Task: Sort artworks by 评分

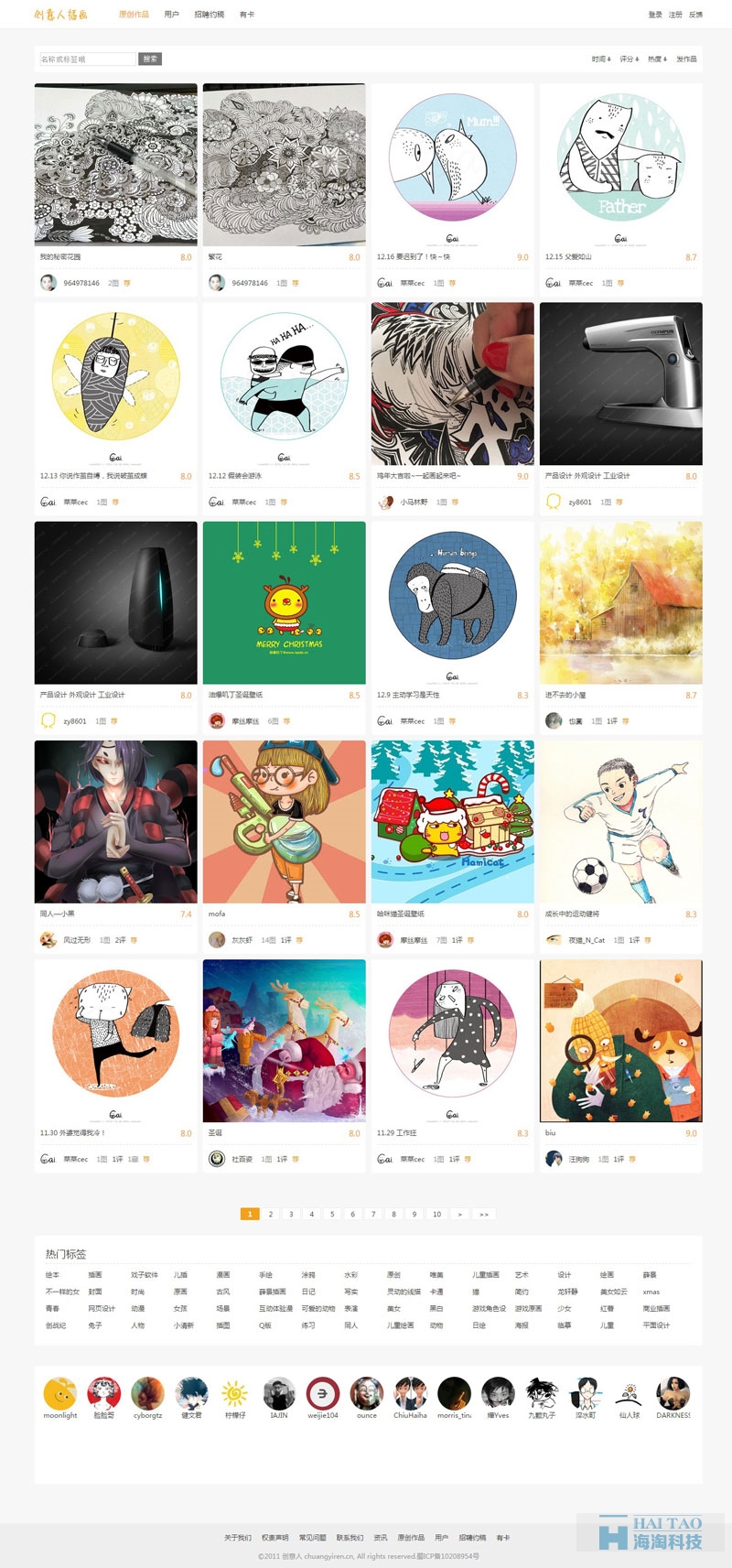Action: (x=629, y=59)
